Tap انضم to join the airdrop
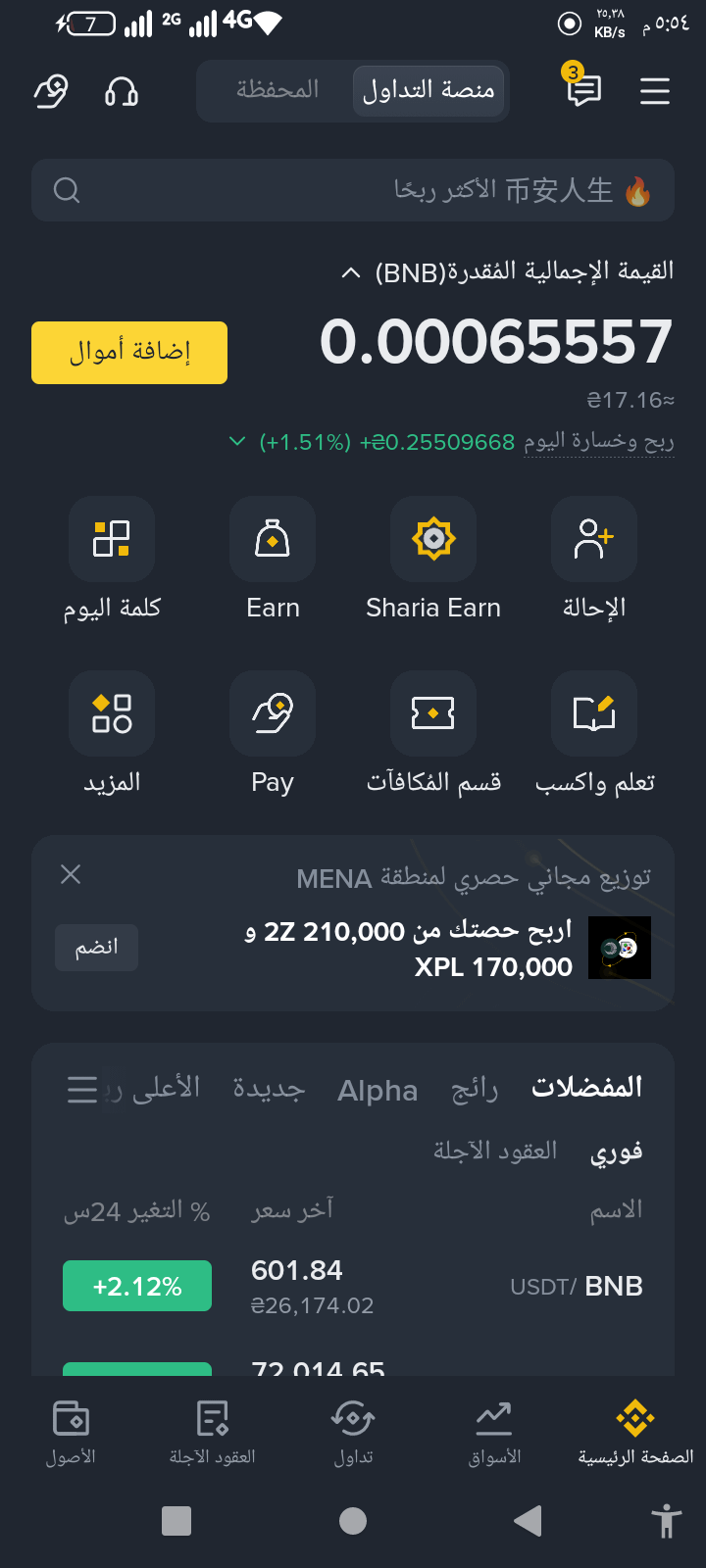This screenshot has height=1568, width=706. coord(96,947)
